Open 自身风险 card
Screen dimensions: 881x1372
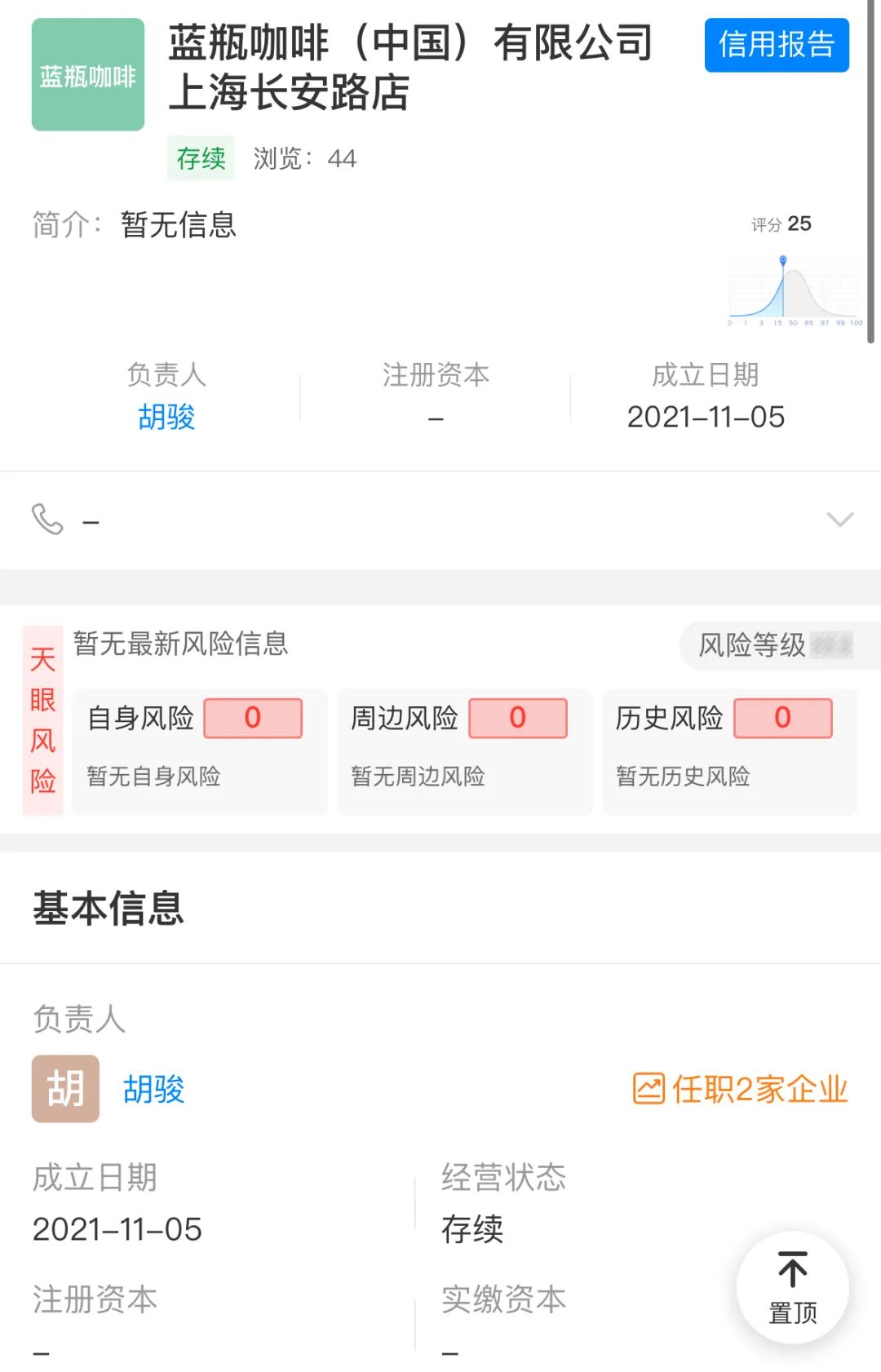pos(200,751)
